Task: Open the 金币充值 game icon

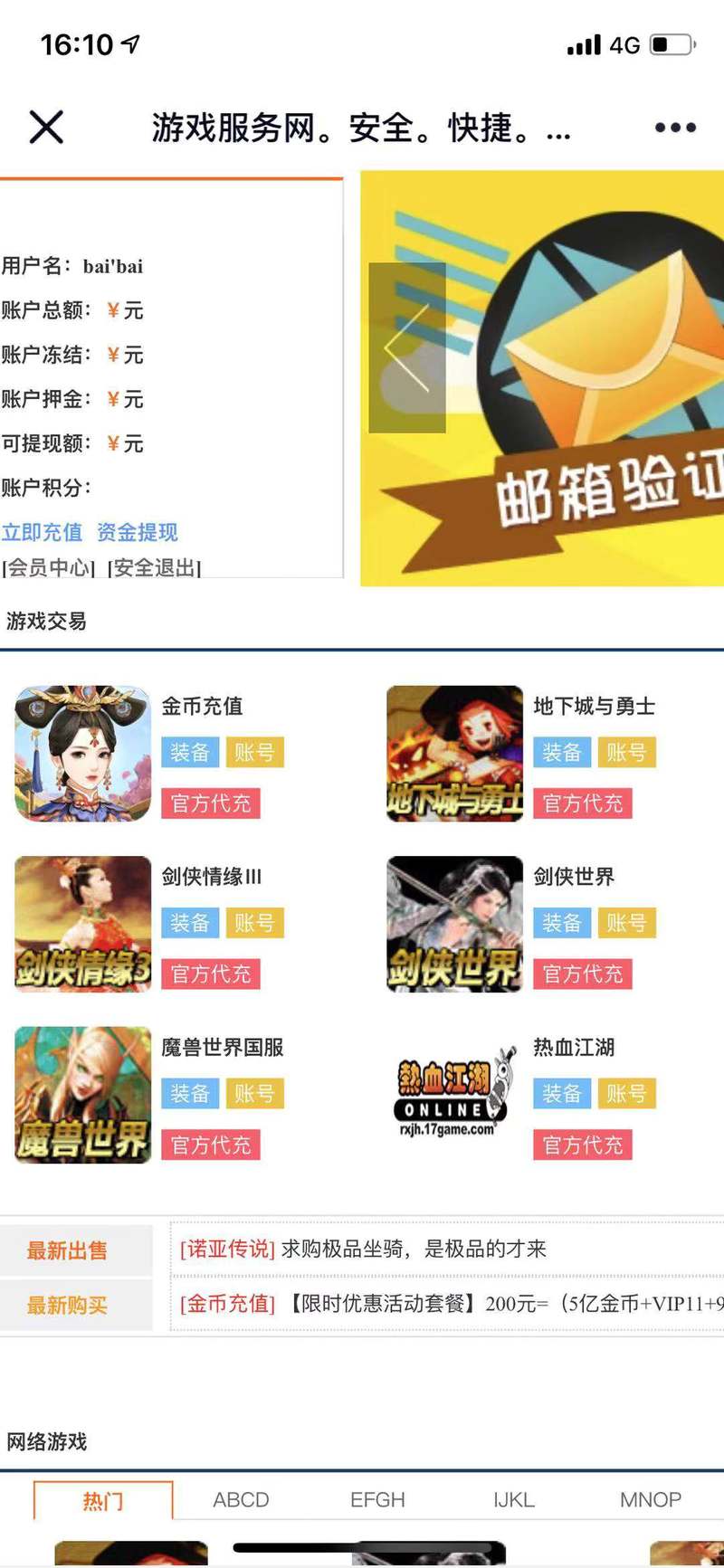Action: point(80,754)
